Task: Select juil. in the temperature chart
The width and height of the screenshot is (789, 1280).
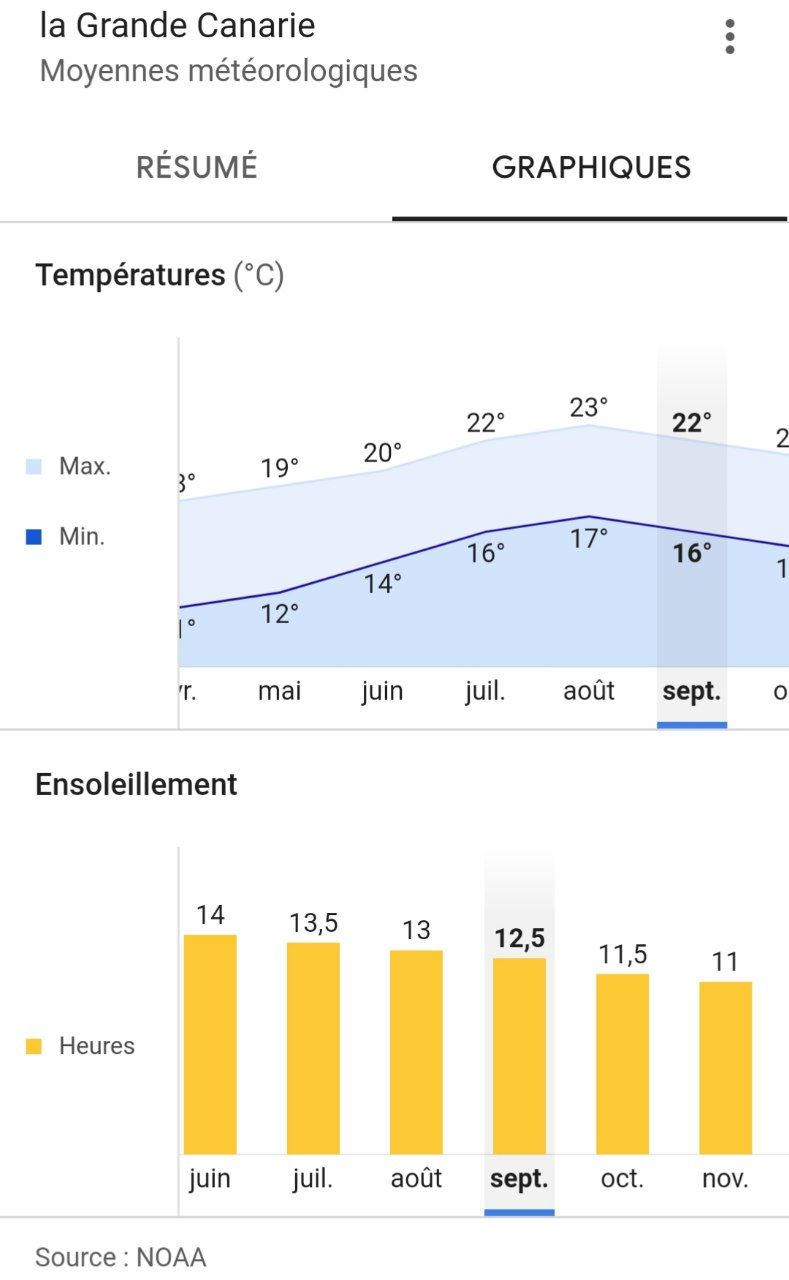Action: pos(485,691)
